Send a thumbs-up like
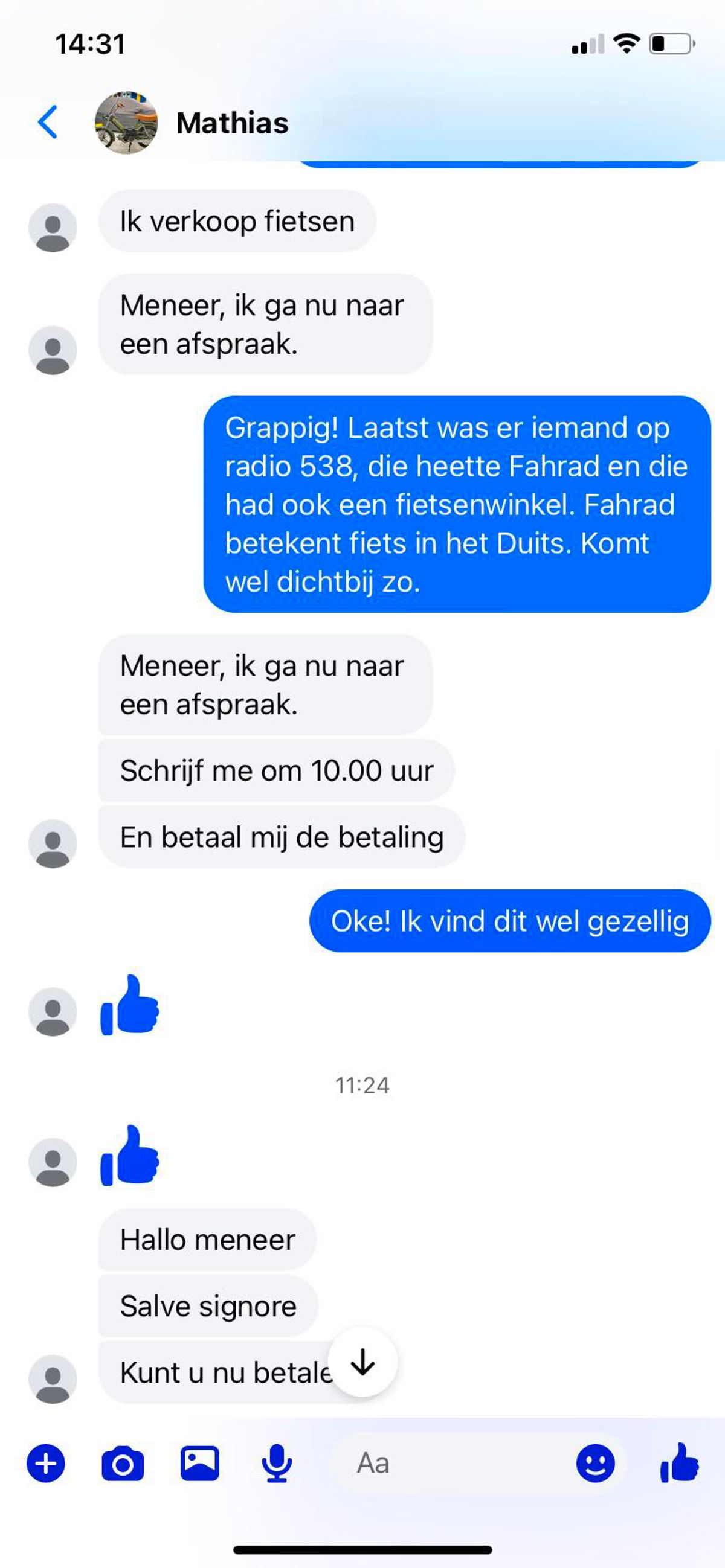725x1568 pixels. 679,1464
